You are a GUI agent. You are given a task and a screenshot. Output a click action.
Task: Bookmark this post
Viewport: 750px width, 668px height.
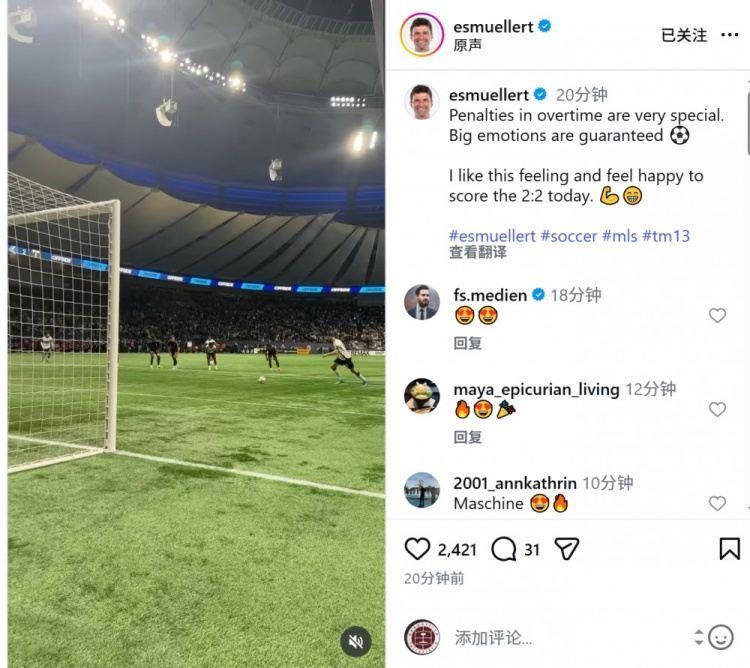(729, 549)
